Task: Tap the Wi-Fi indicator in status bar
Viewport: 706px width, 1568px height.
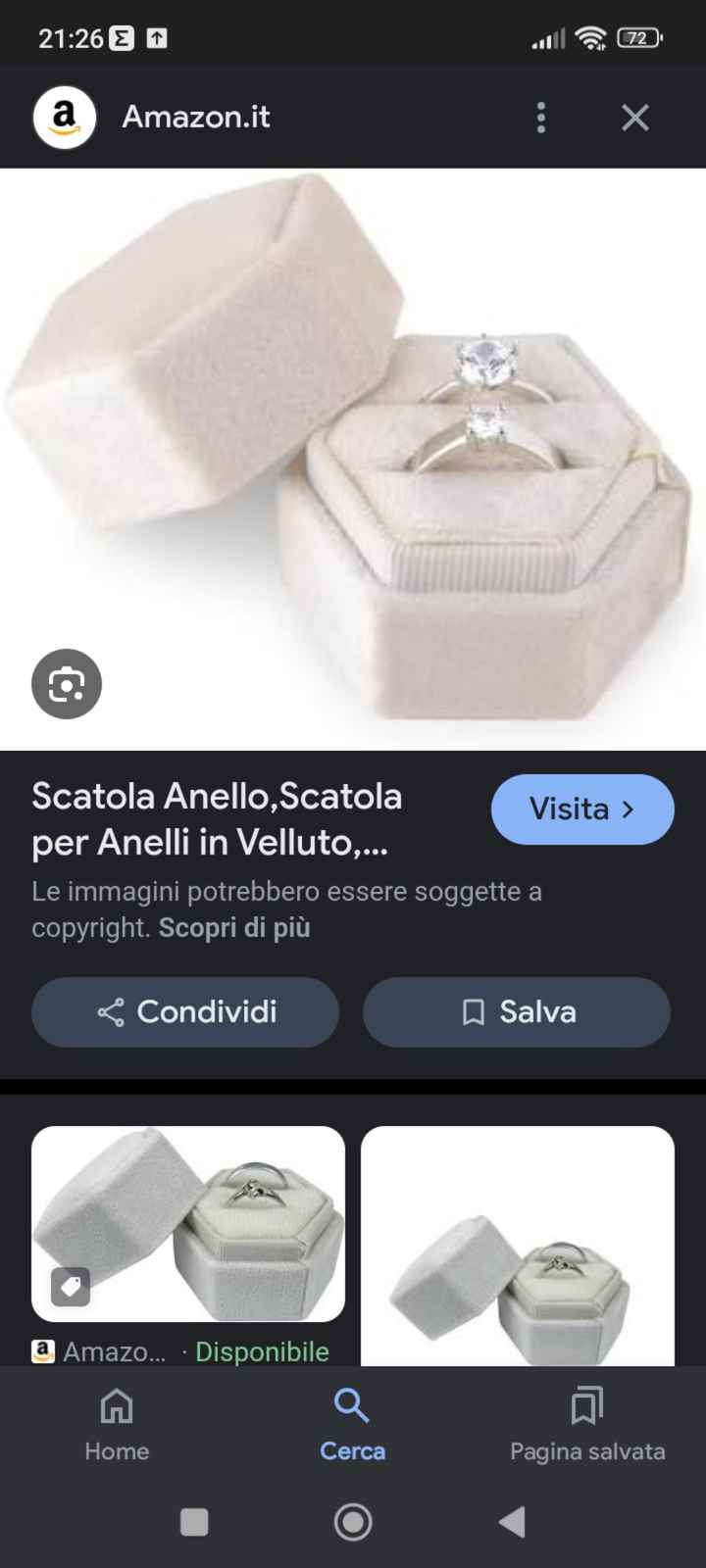Action: pos(587,38)
